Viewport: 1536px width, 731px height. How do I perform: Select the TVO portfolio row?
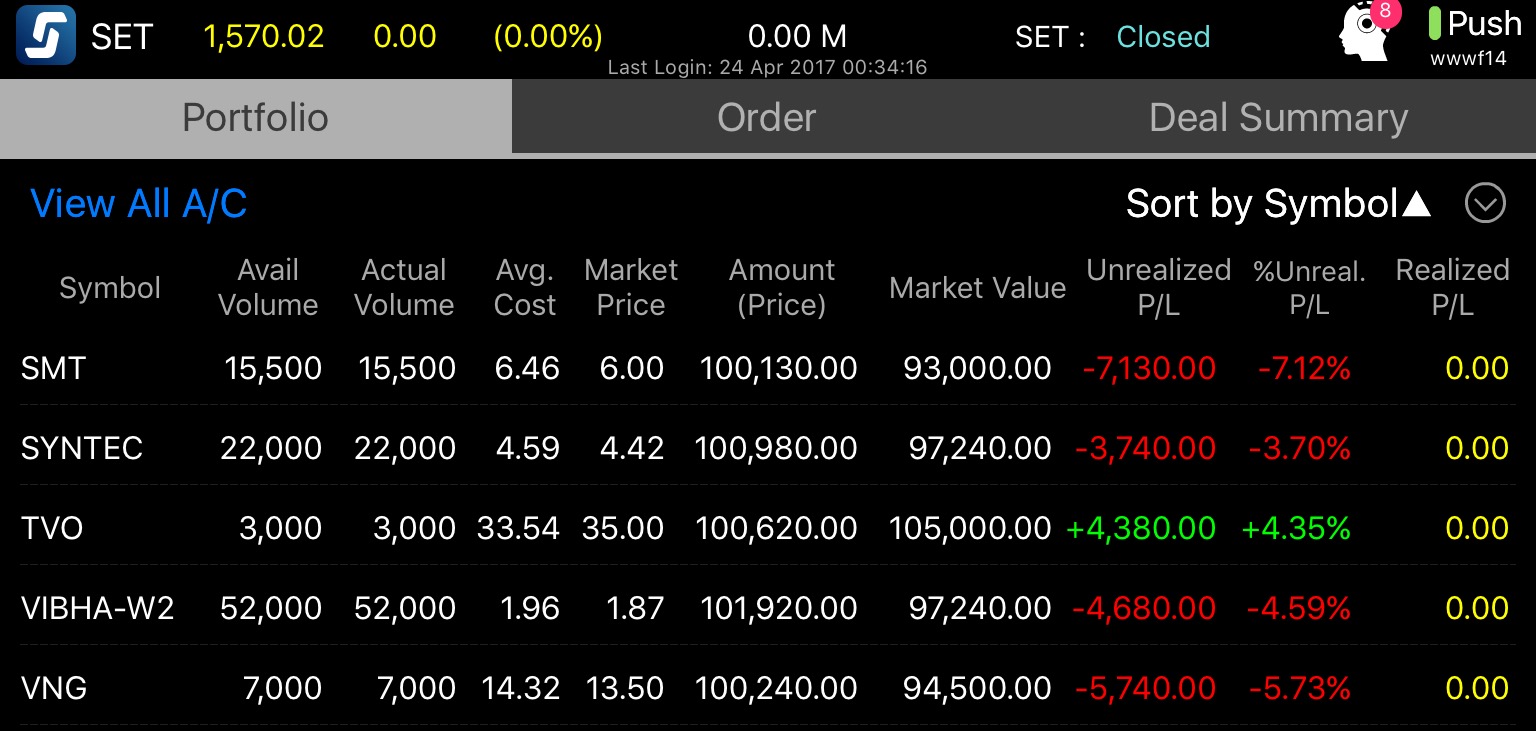[52, 529]
